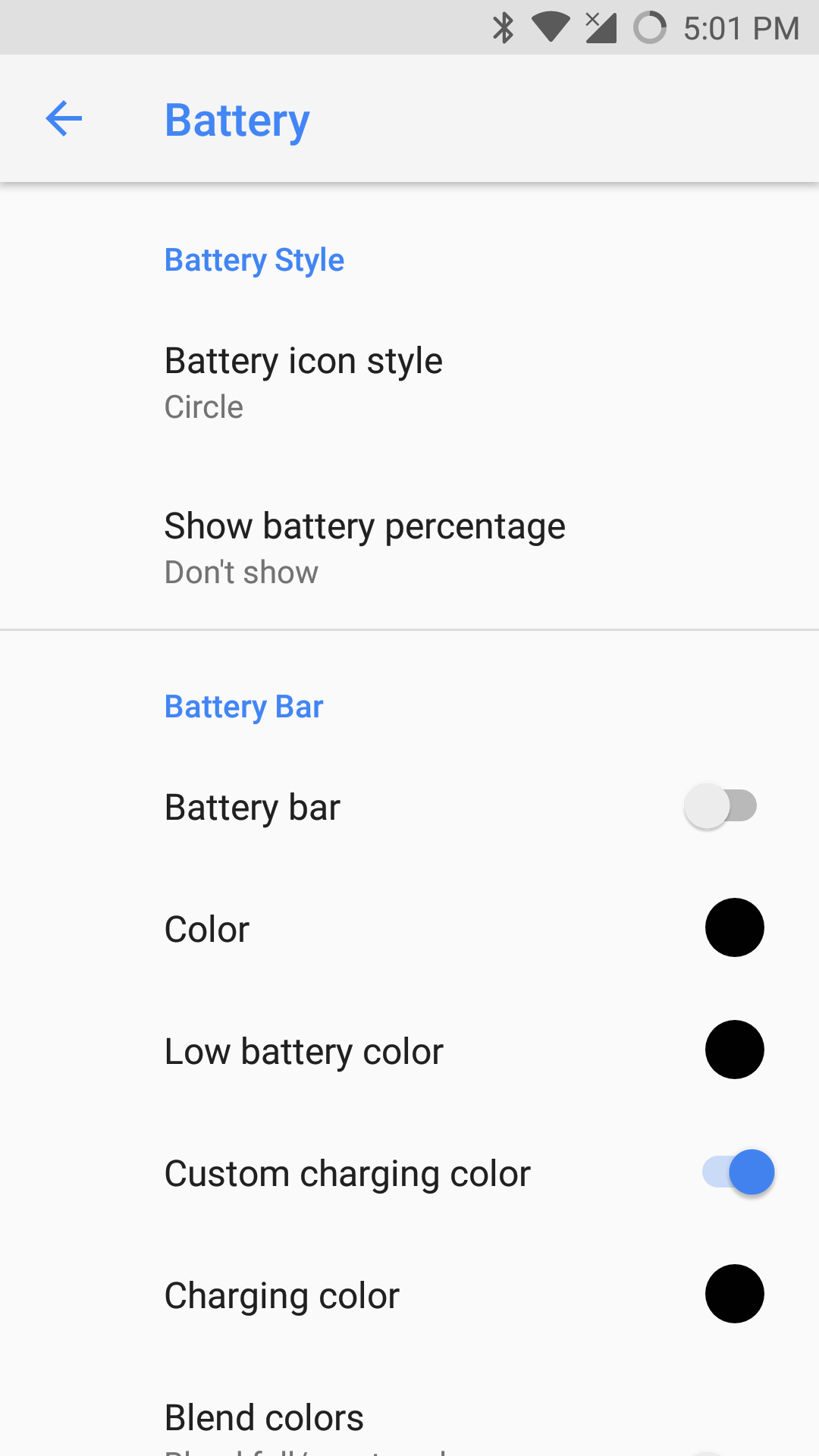Pick the battery bar Color
The height and width of the screenshot is (1456, 819).
[733, 927]
